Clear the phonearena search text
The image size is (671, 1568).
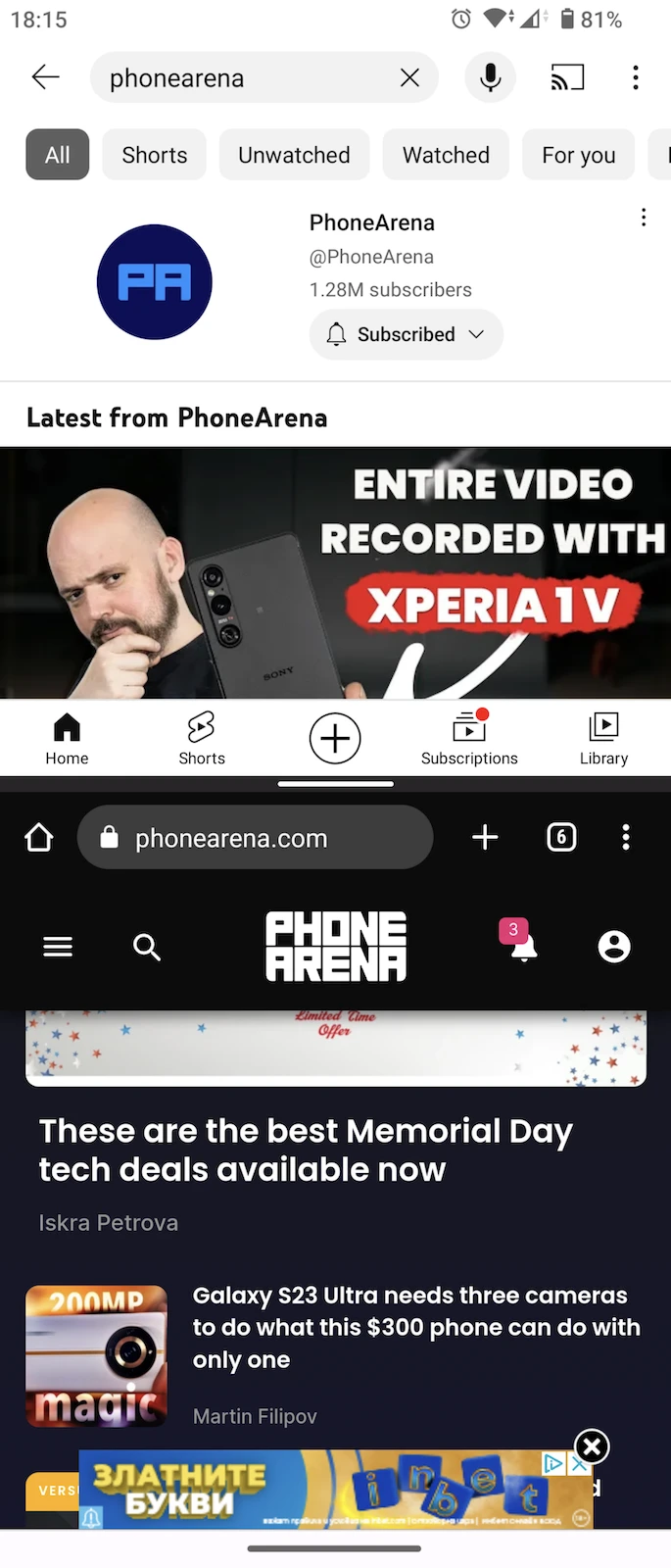(x=409, y=77)
